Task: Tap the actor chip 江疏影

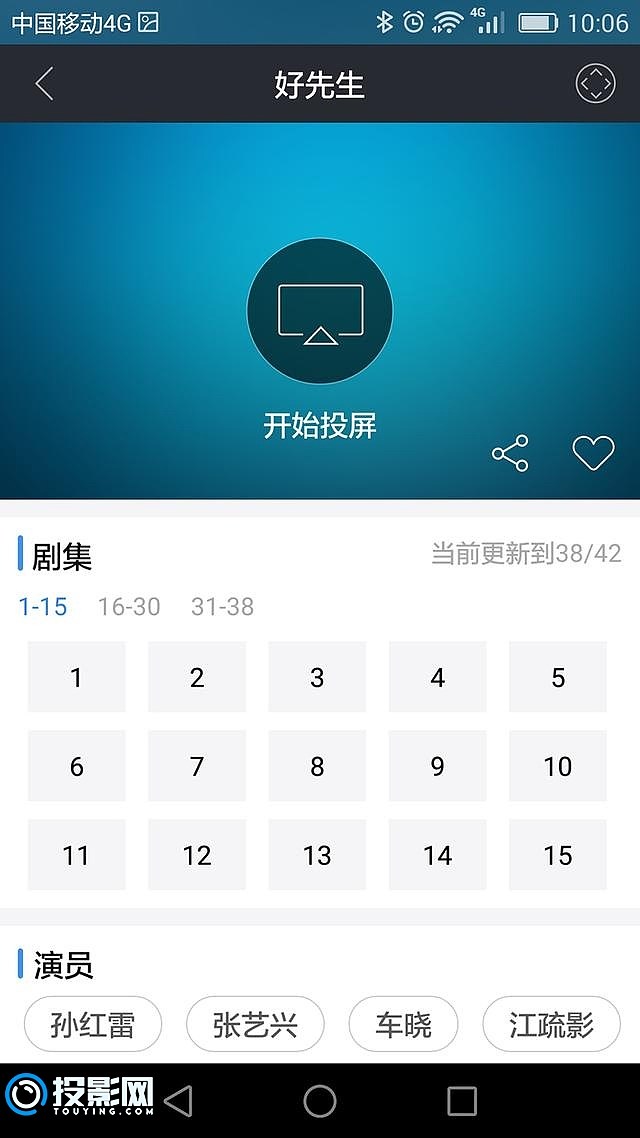Action: tap(551, 1024)
